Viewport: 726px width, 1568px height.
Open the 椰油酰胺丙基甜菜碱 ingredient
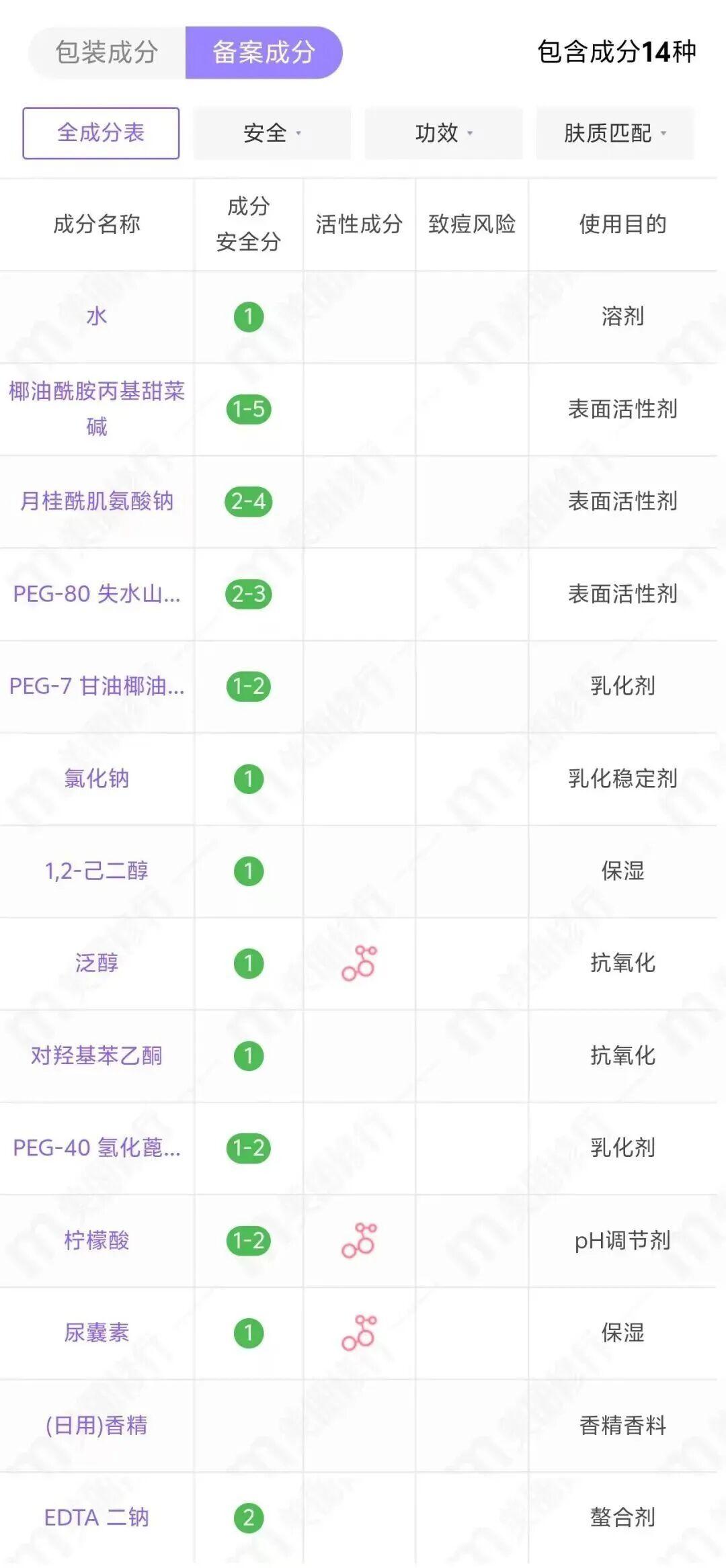(x=97, y=408)
